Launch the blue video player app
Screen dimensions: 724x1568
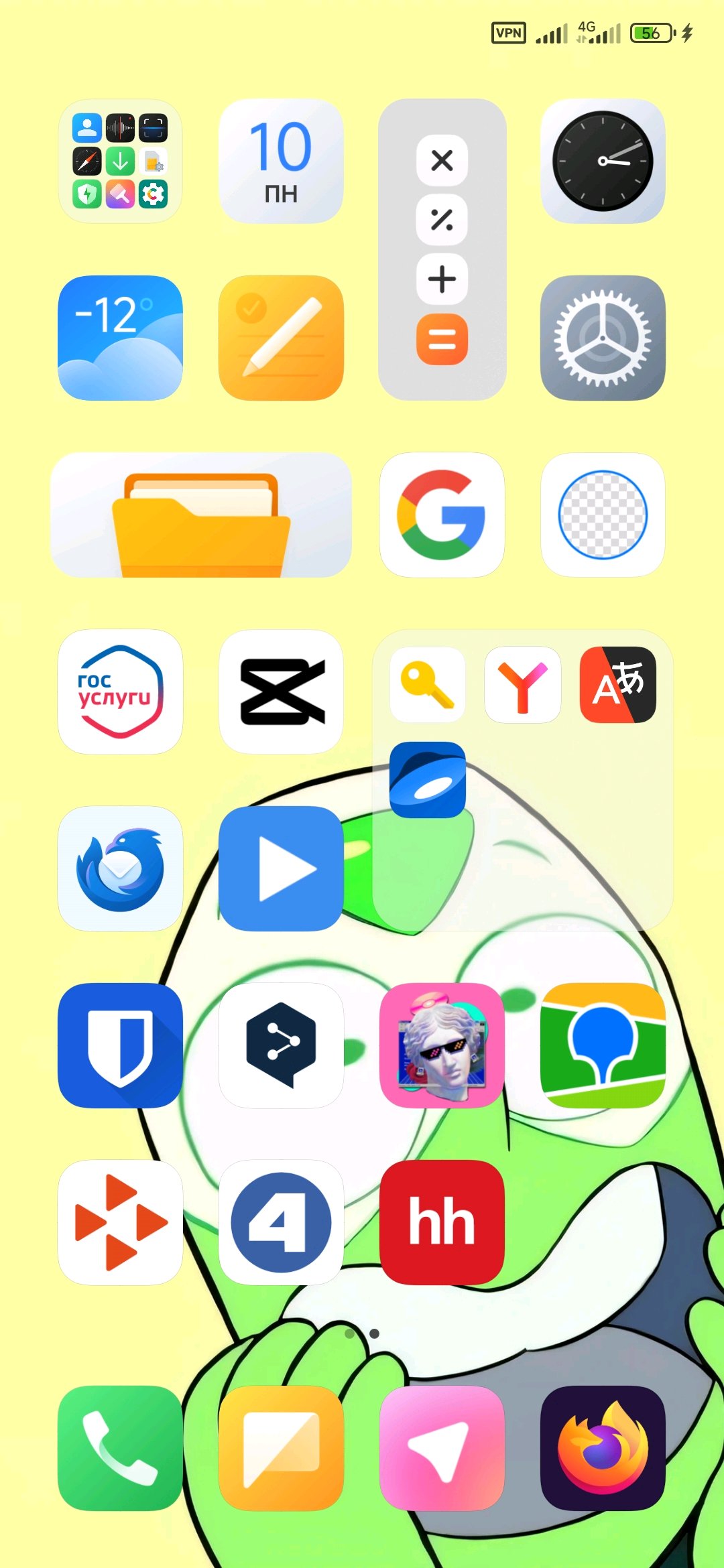281,868
